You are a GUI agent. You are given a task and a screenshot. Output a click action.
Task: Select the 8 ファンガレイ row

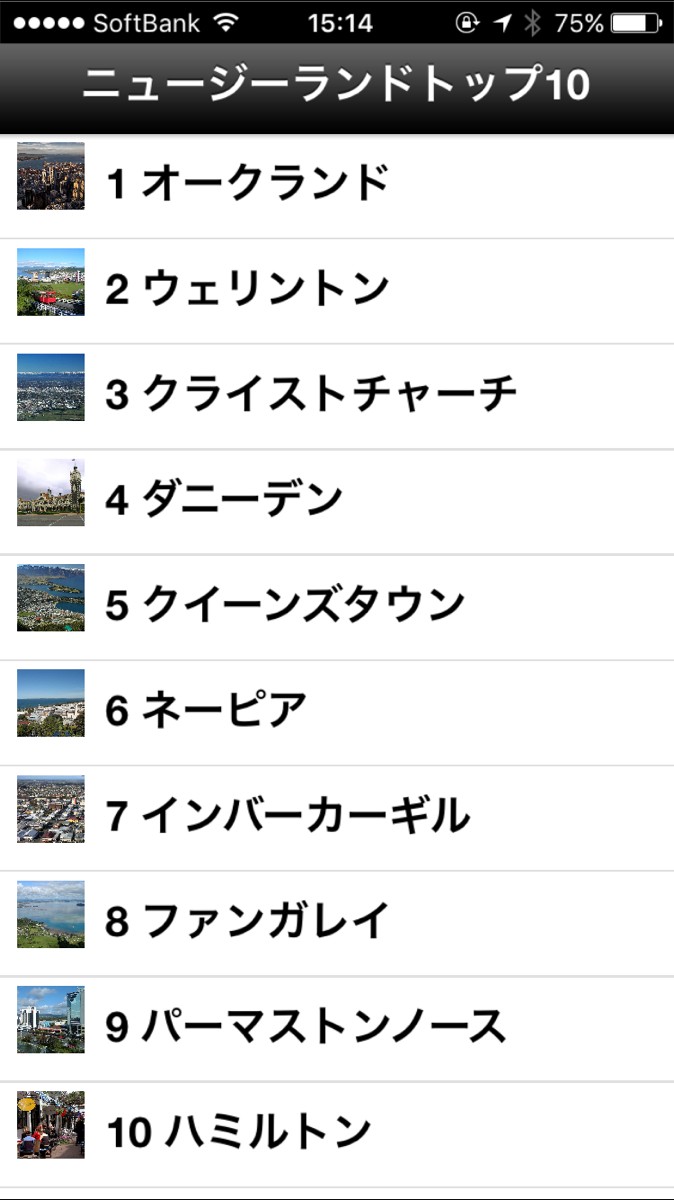tap(246, 922)
